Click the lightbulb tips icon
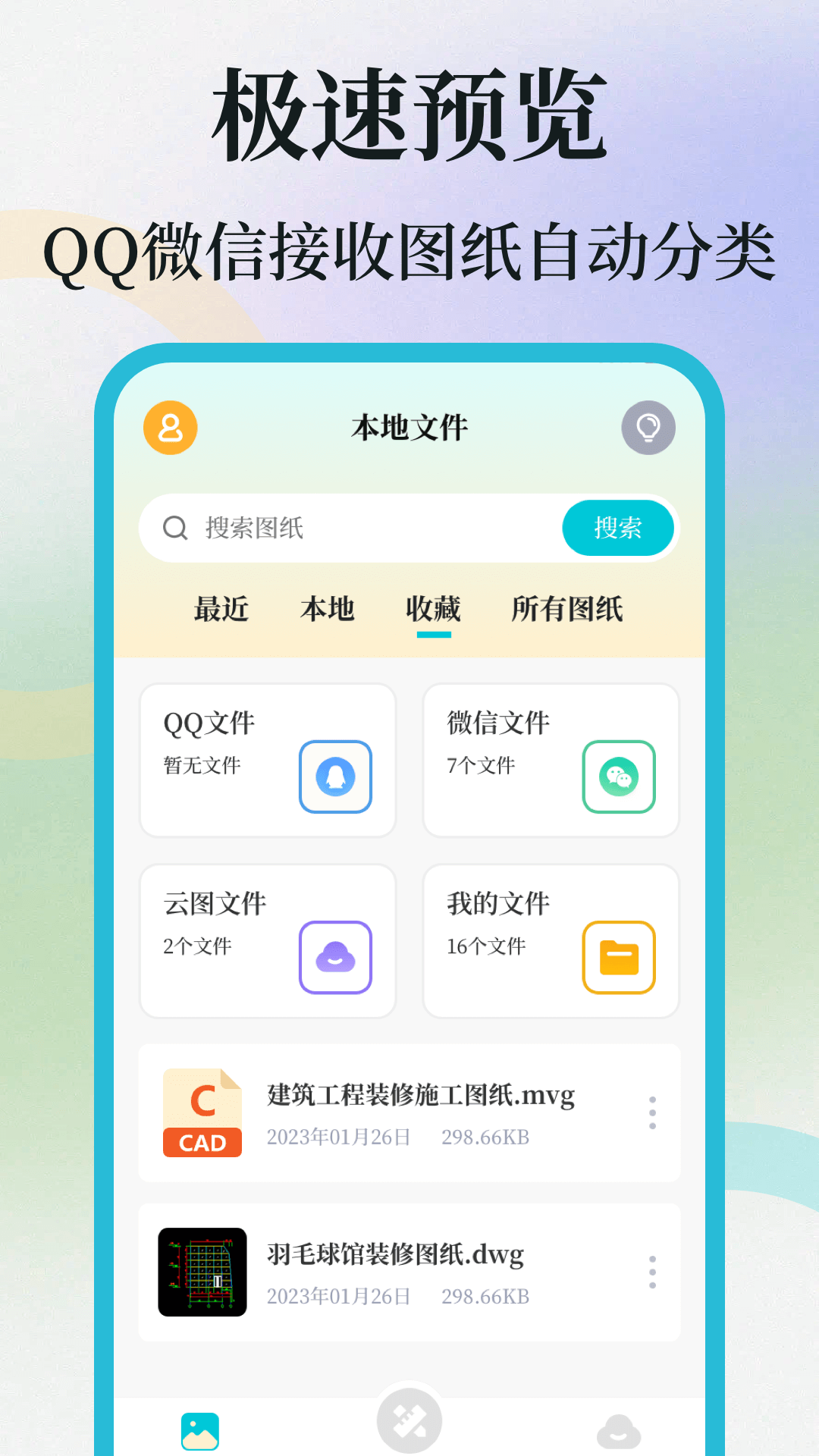The width and height of the screenshot is (819, 1456). pyautogui.click(x=648, y=427)
